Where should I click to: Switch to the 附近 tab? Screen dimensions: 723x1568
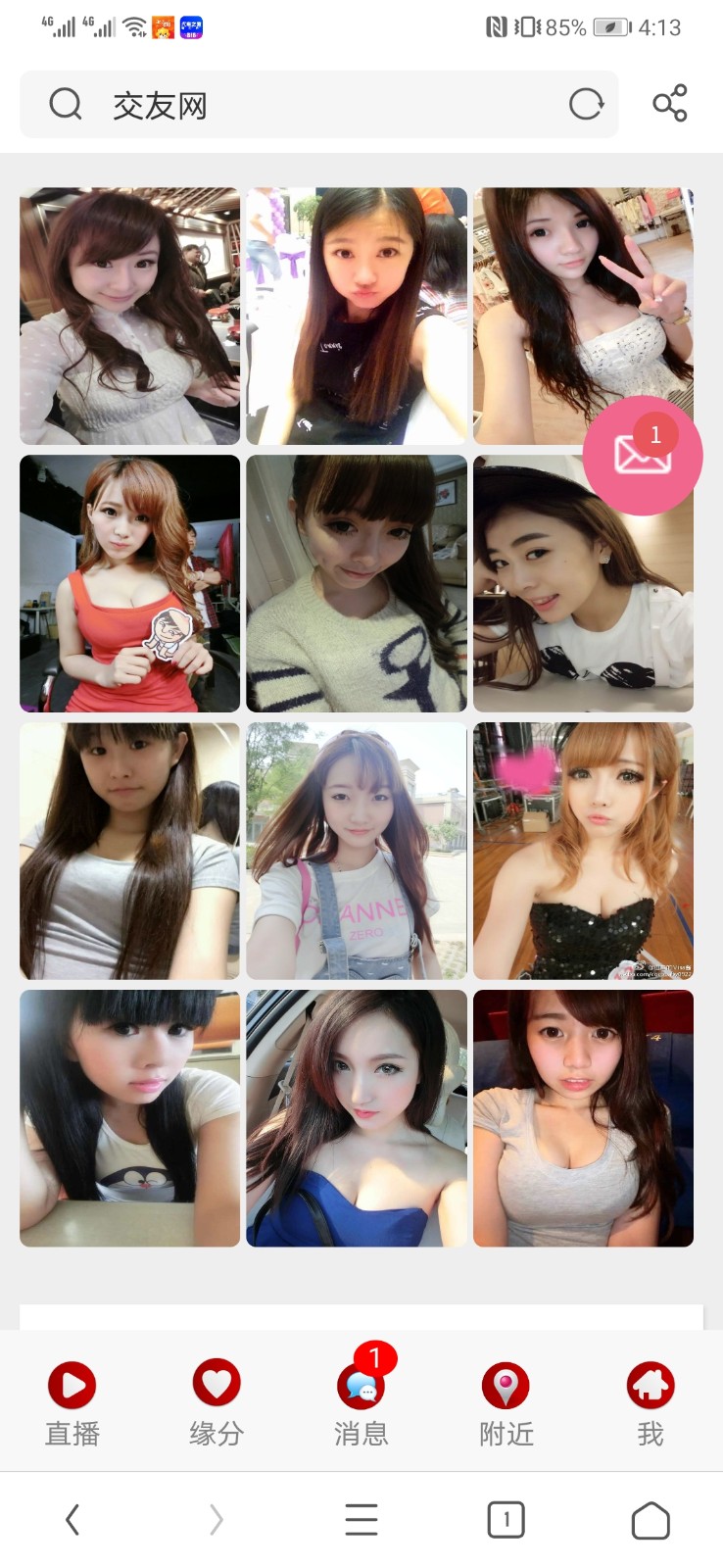pyautogui.click(x=506, y=1403)
